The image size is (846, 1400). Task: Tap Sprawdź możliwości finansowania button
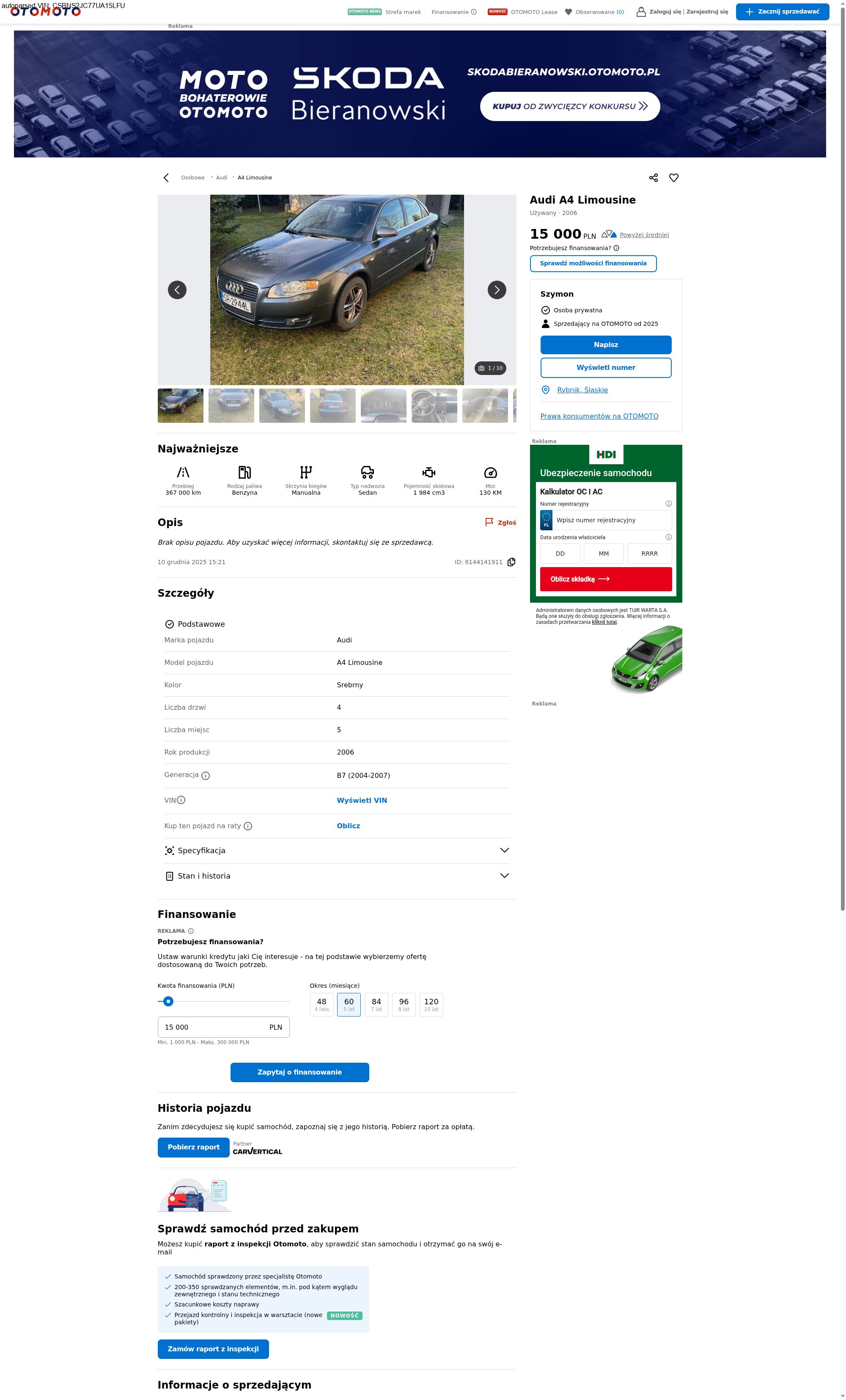click(x=593, y=264)
